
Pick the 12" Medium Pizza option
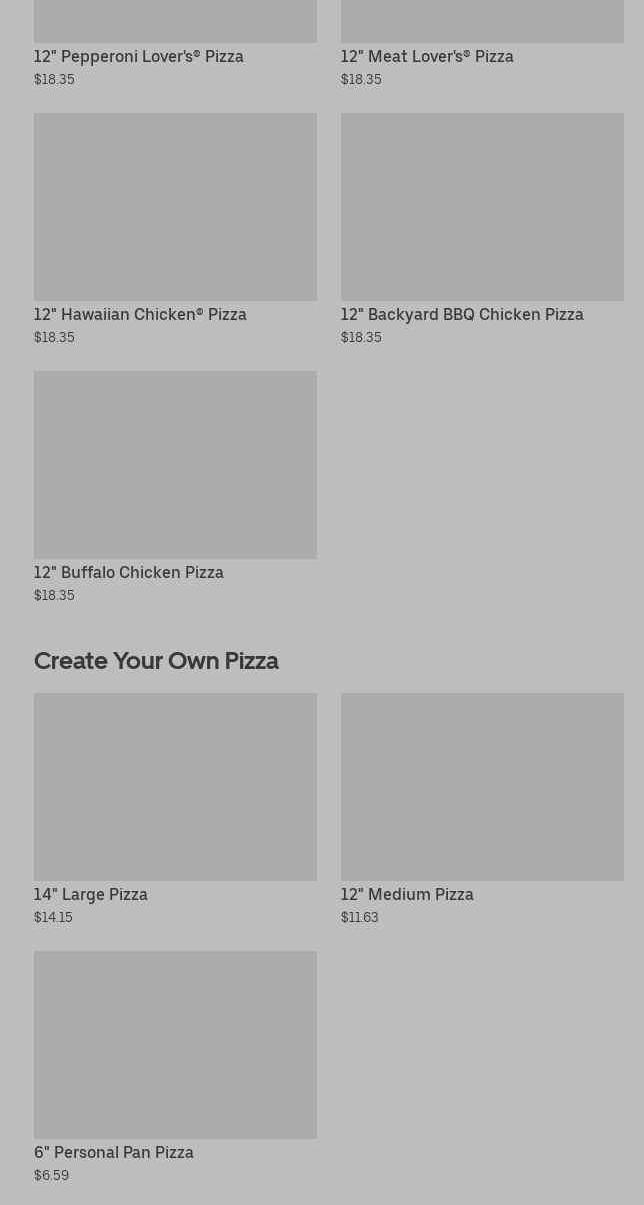coord(482,788)
